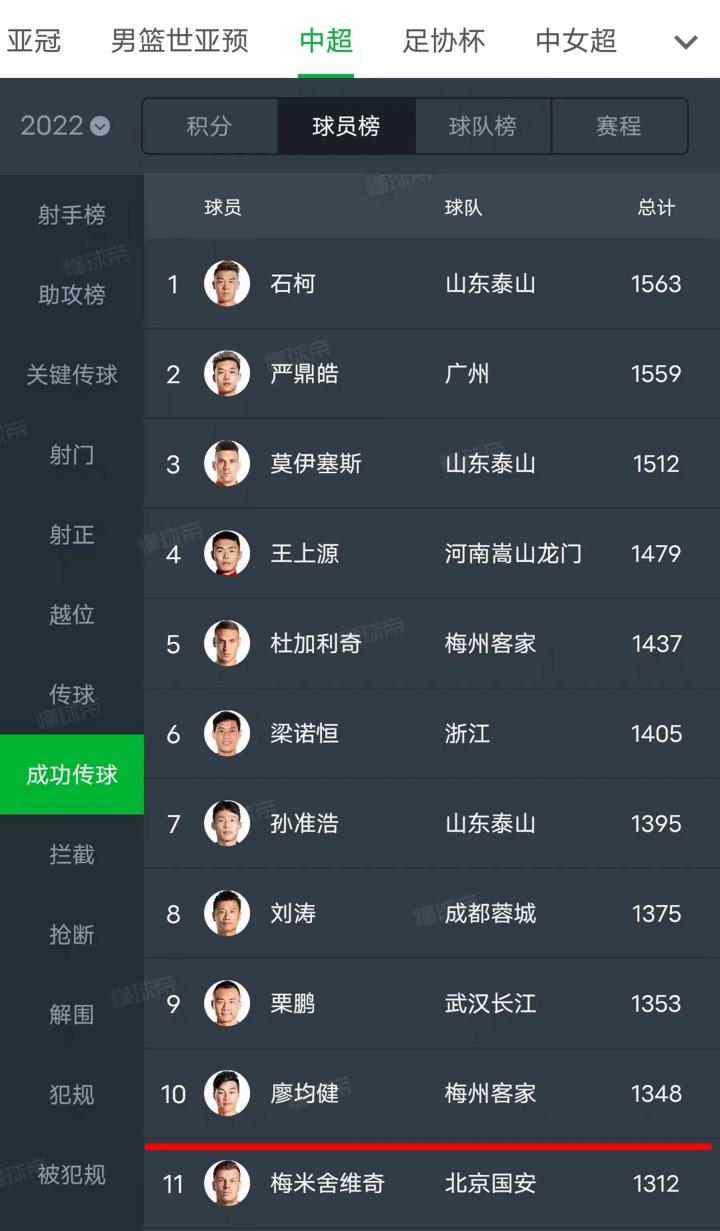Switch to the 足协杯 league tab

click(x=444, y=41)
